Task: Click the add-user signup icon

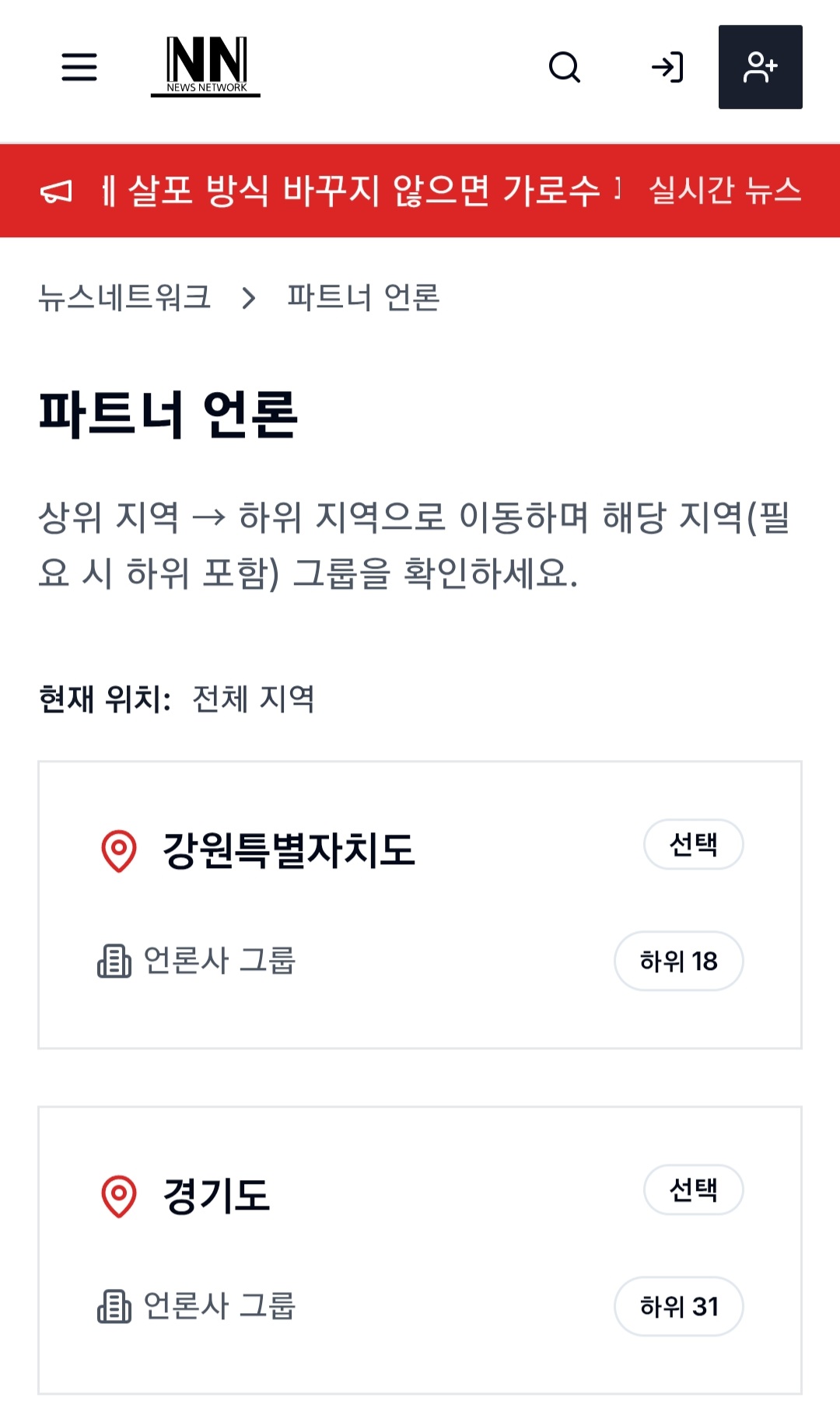Action: coord(761,65)
